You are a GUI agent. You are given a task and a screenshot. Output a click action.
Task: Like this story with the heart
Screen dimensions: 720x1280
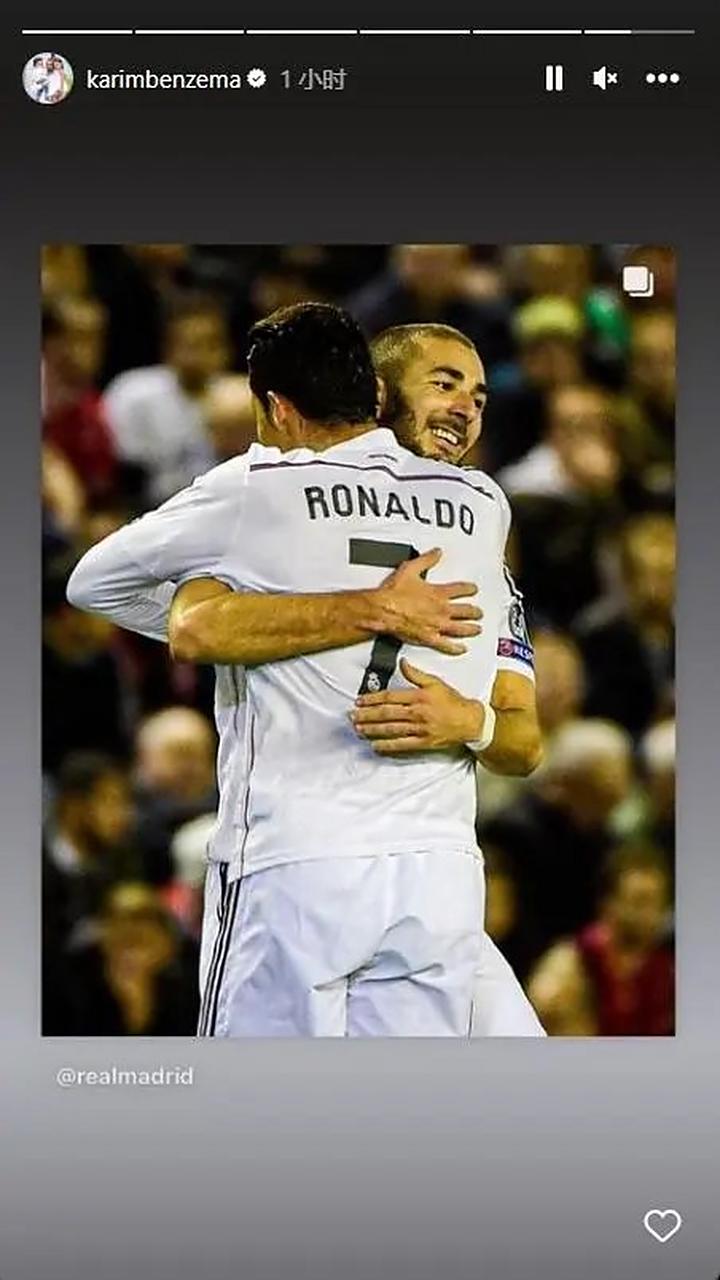(x=662, y=1226)
